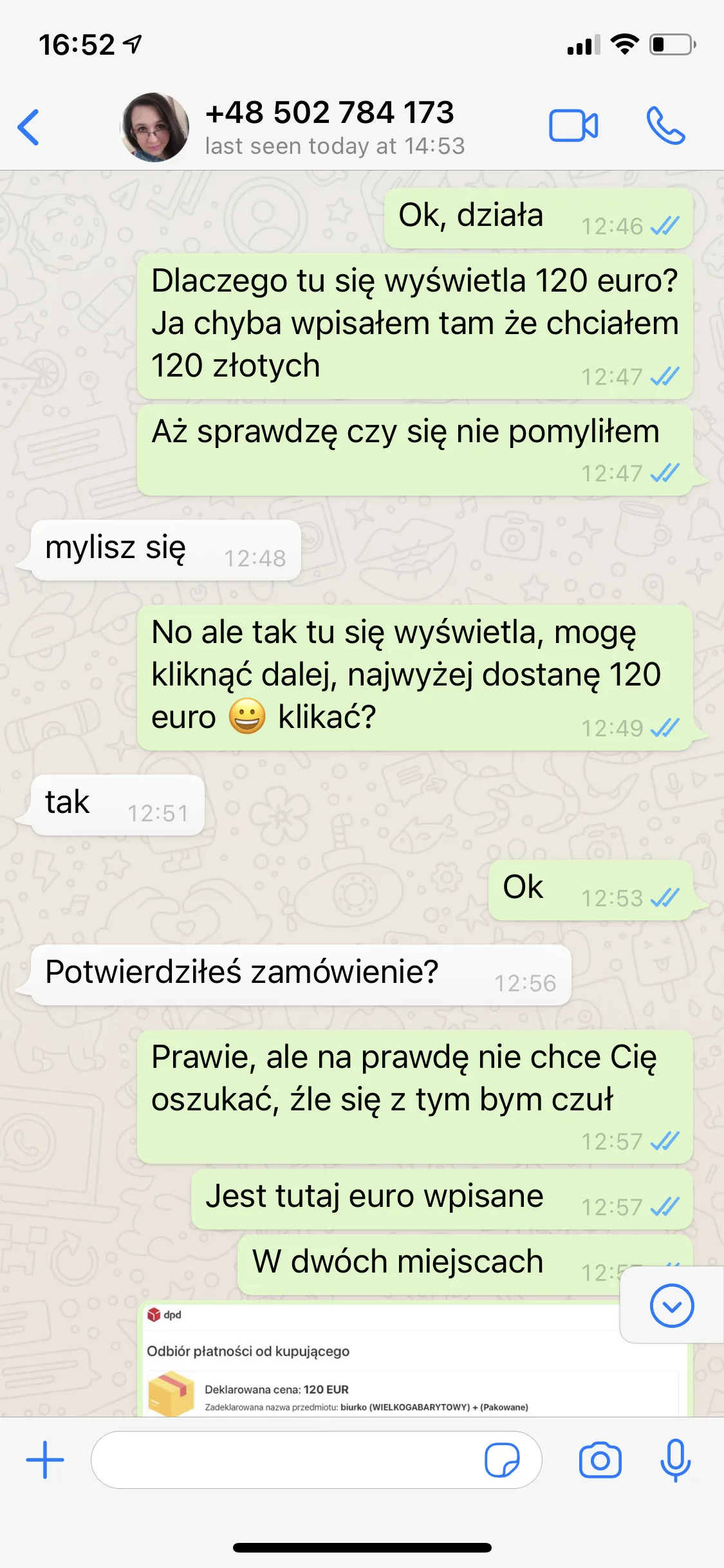Open the camera to take a photo
This screenshot has height=1568, width=724.
[600, 1460]
